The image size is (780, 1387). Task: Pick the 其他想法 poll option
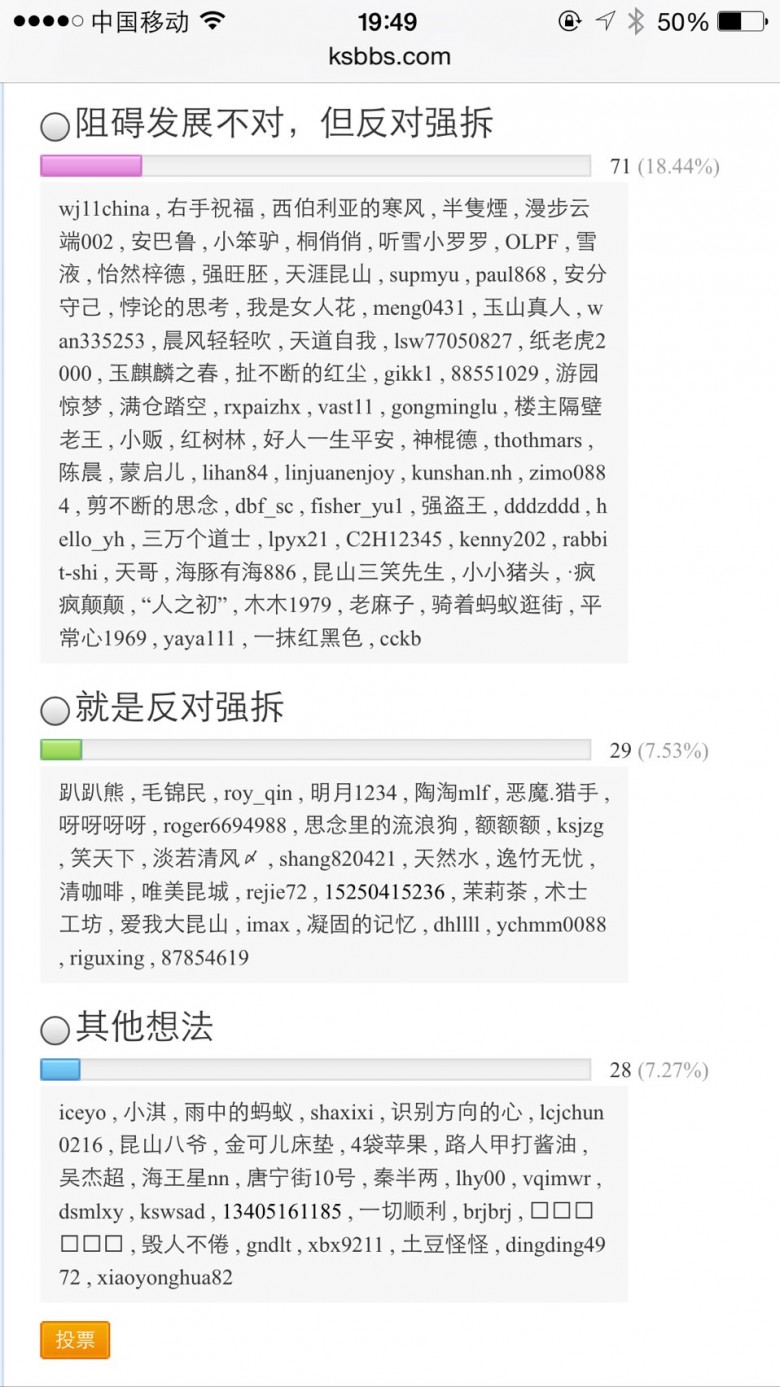[x=55, y=1030]
